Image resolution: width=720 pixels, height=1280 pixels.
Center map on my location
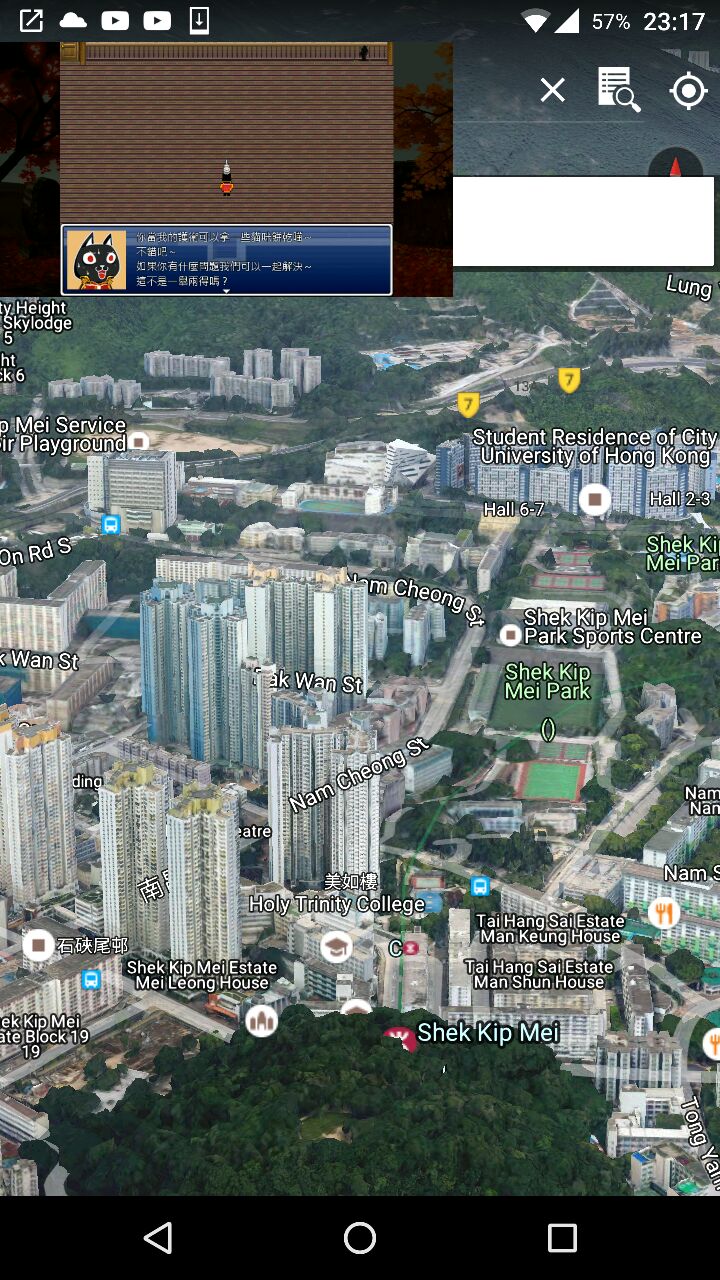point(688,91)
